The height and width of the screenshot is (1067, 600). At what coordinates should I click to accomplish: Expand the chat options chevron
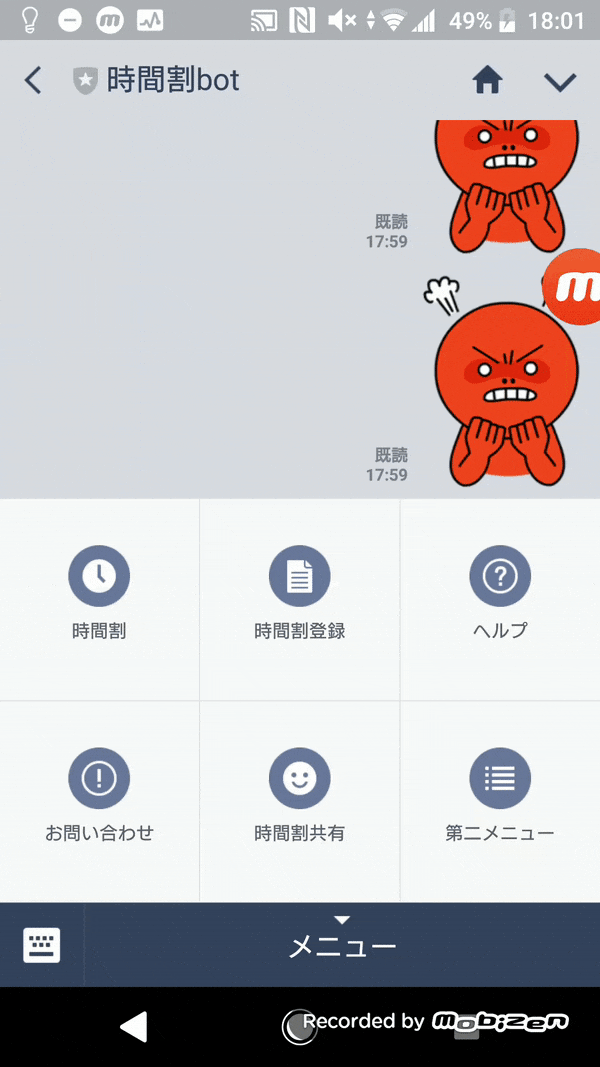[x=560, y=81]
